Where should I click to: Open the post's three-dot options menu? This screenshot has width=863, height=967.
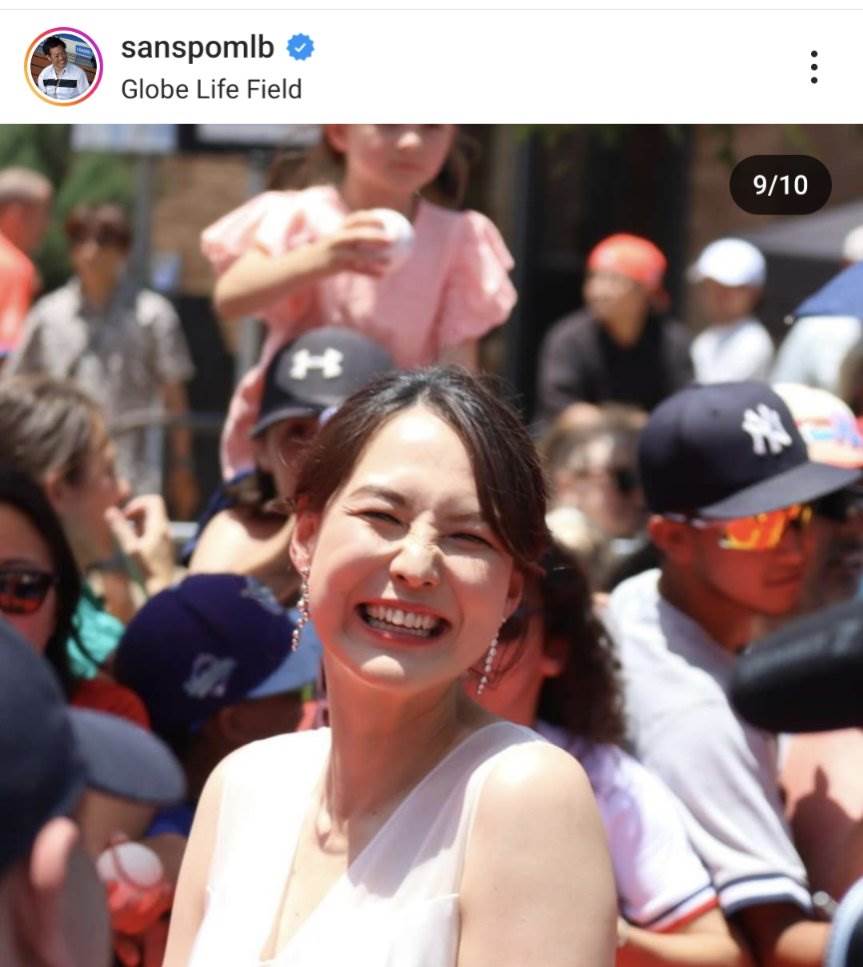[814, 67]
